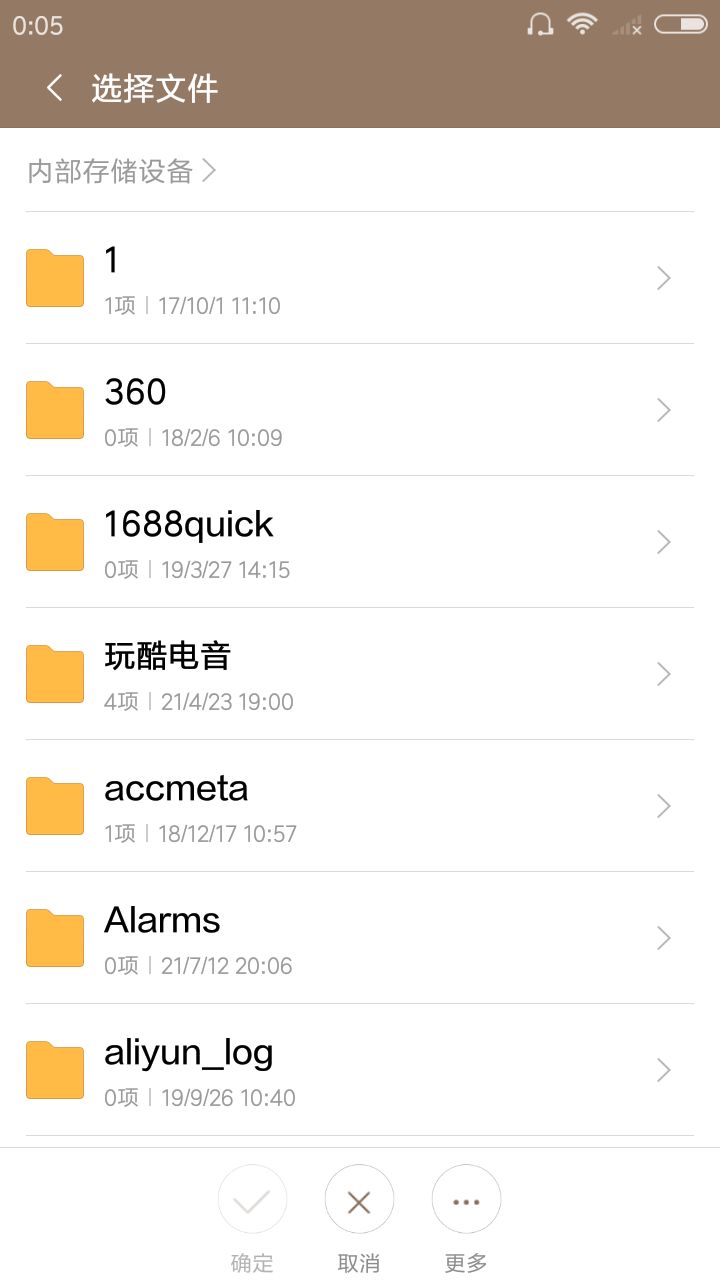
Task: Open the Alarms folder
Action: 360,938
